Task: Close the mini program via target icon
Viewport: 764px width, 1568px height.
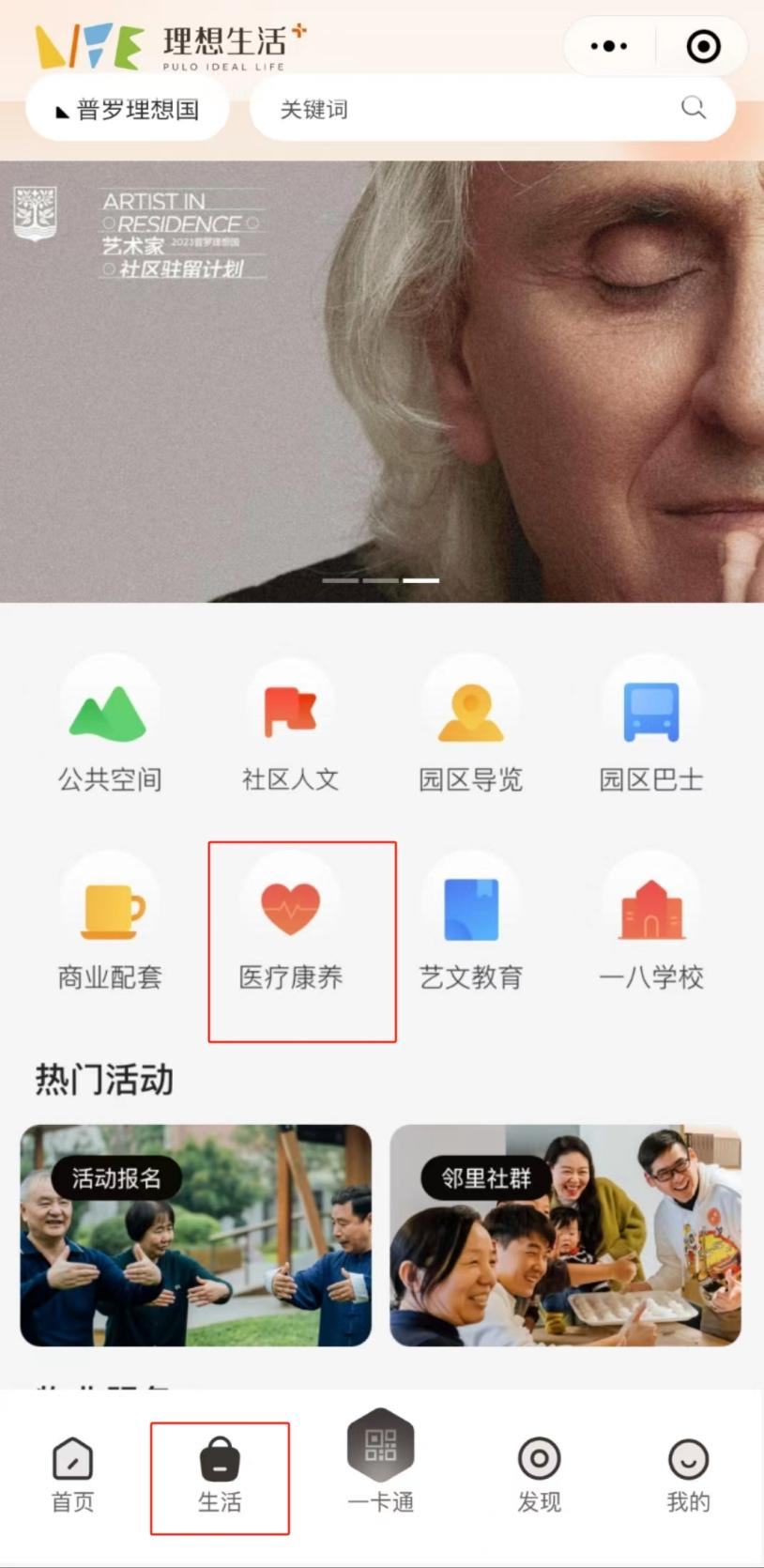Action: (x=703, y=46)
